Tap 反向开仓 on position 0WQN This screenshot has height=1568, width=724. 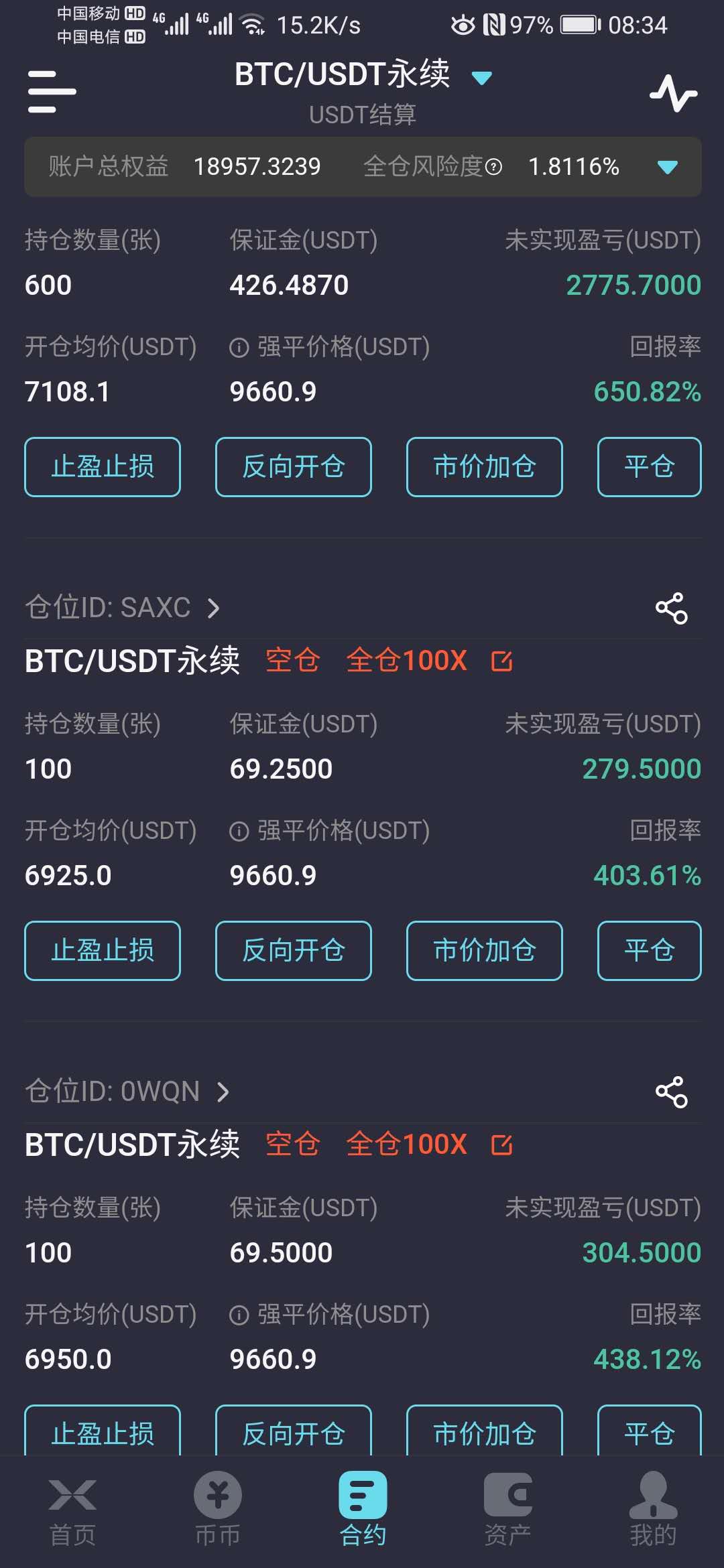(293, 1434)
